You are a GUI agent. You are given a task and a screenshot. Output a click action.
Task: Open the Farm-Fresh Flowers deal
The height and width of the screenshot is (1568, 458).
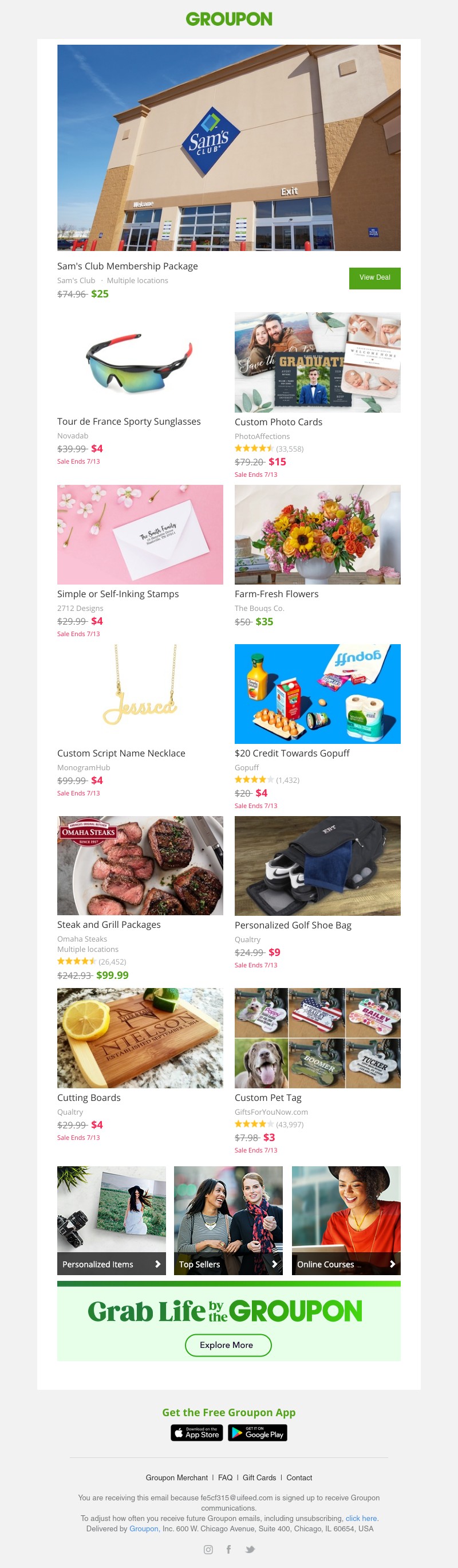pos(276,594)
